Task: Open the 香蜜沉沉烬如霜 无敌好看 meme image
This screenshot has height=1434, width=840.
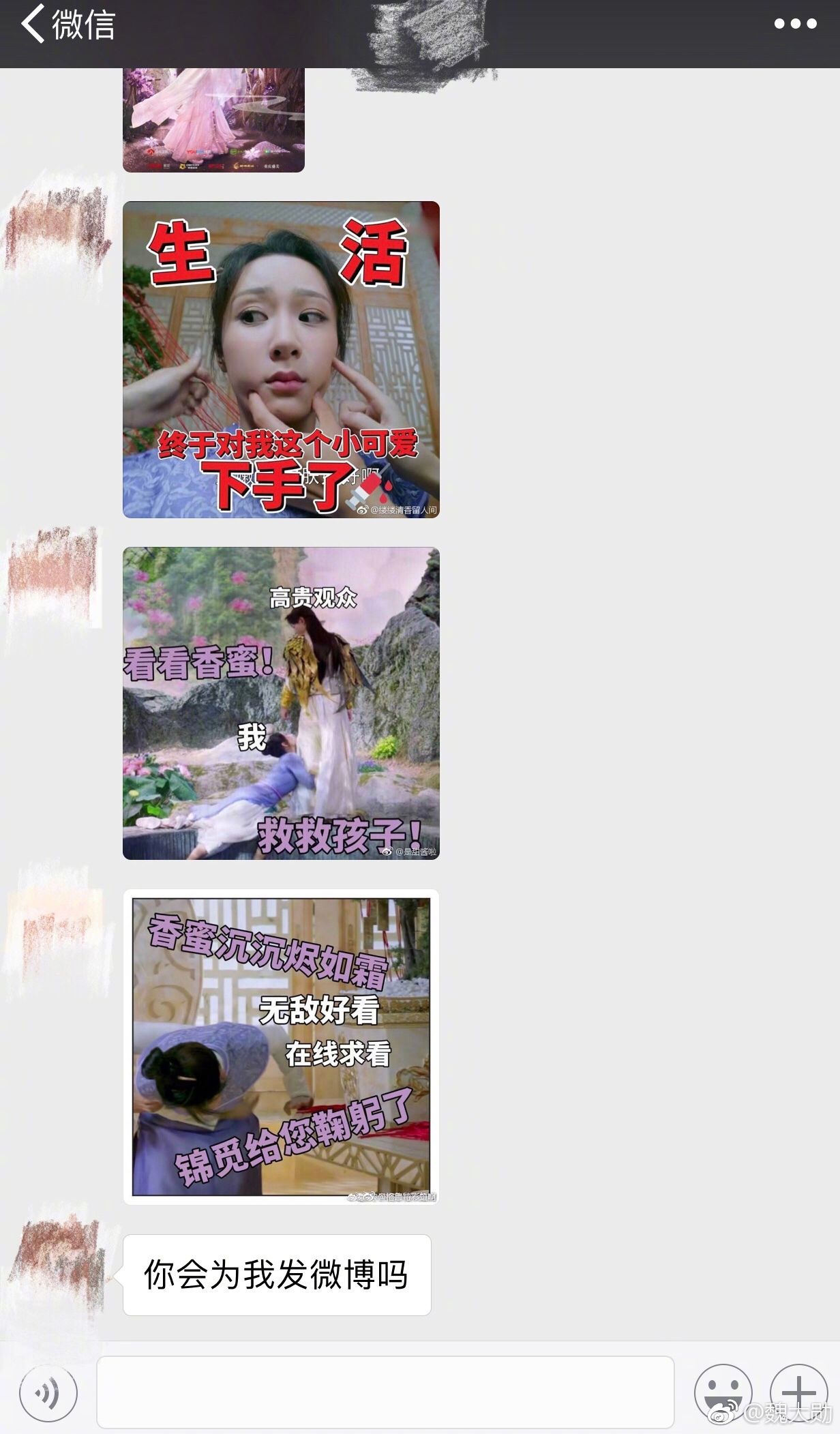Action: (281, 1047)
